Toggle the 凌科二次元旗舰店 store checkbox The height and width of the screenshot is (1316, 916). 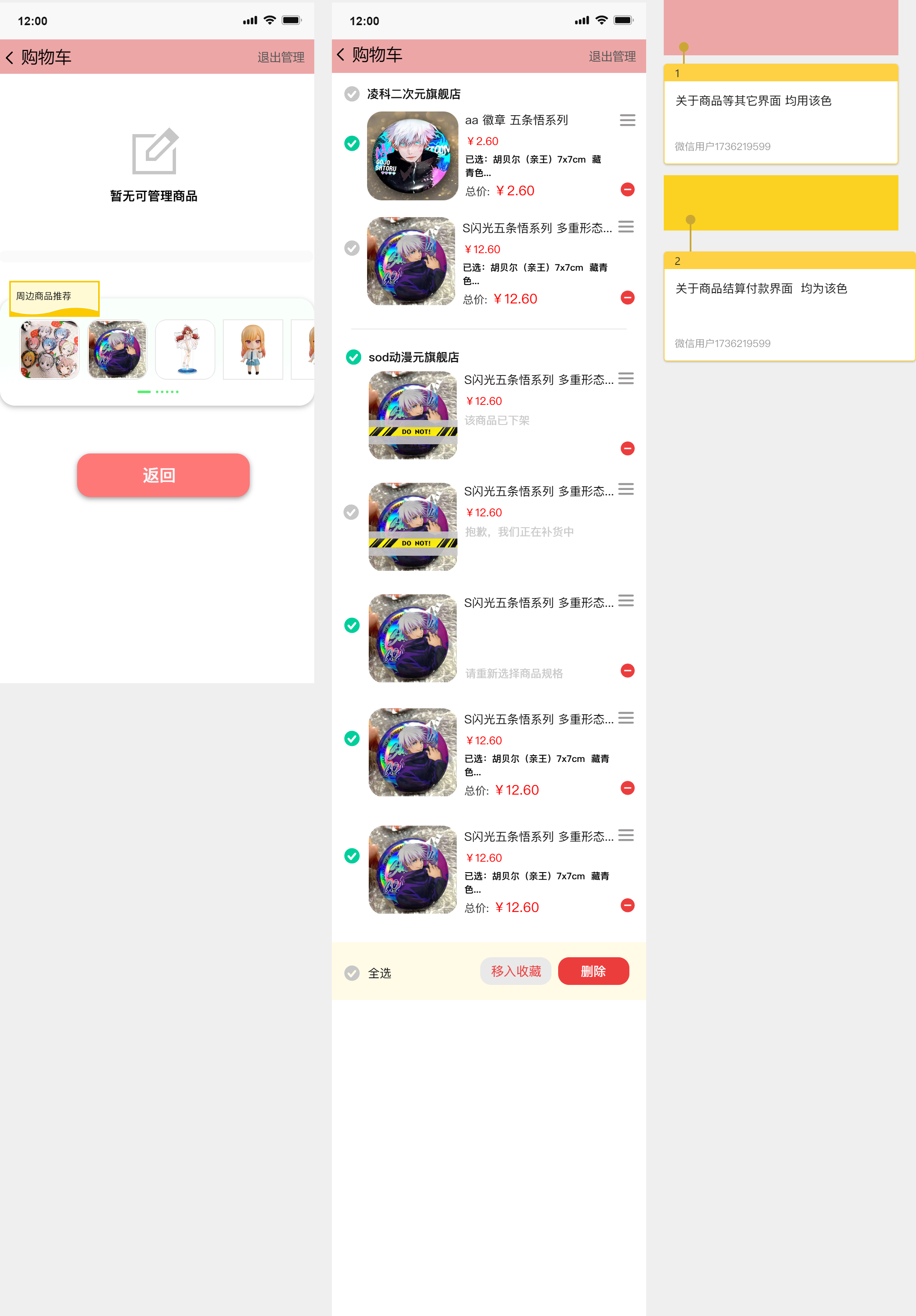[352, 94]
